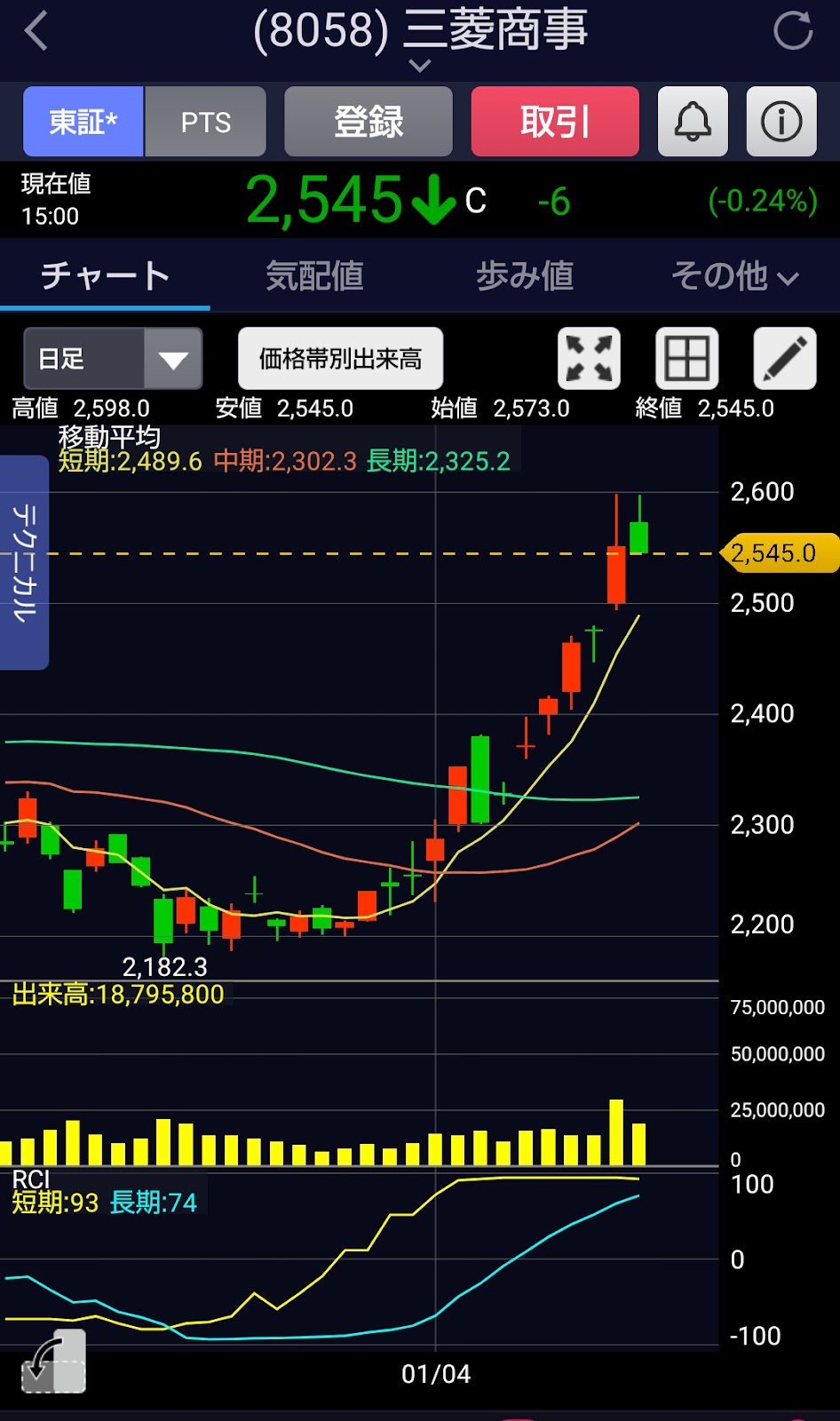840x1421 pixels.
Task: Select the チャート tab
Action: 105,276
